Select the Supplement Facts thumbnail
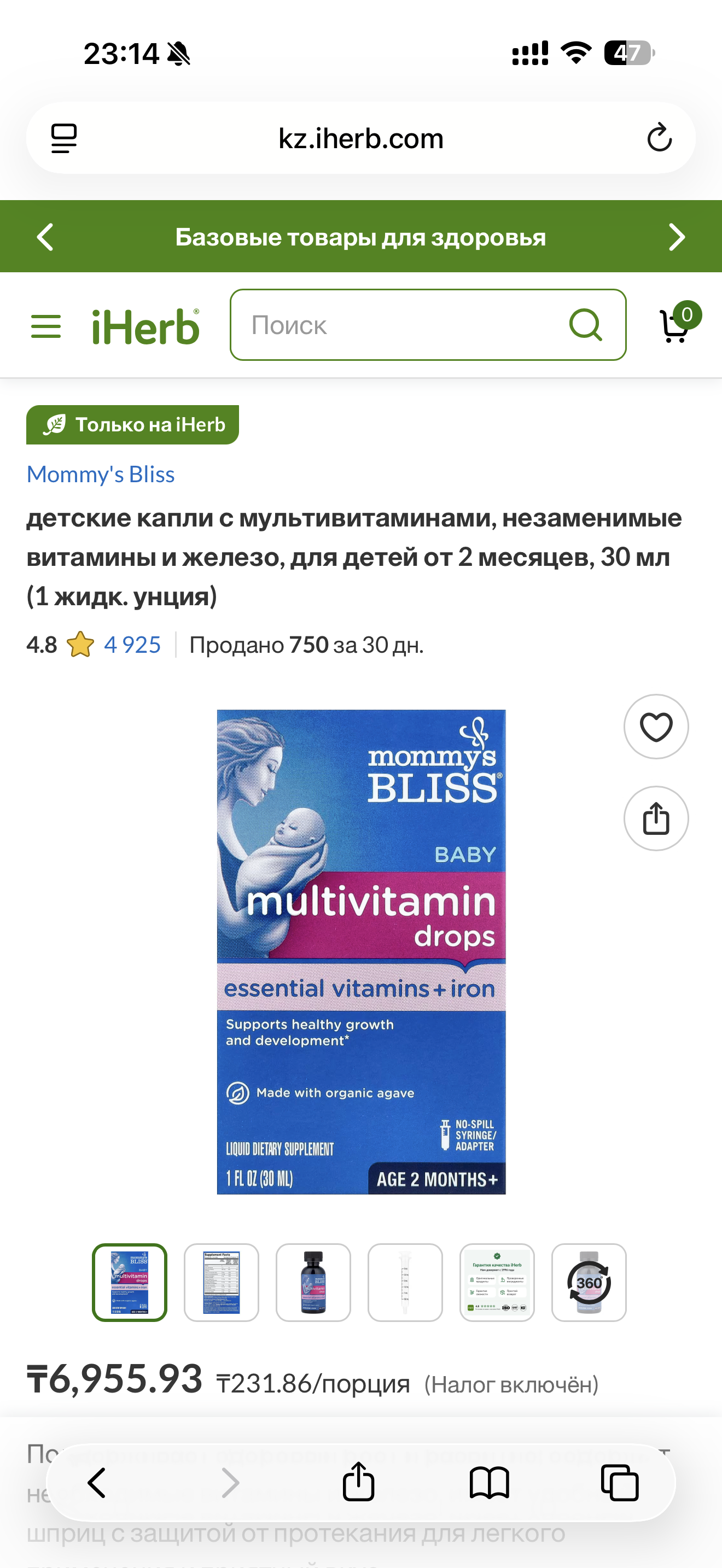The height and width of the screenshot is (1568, 722). [x=222, y=1283]
